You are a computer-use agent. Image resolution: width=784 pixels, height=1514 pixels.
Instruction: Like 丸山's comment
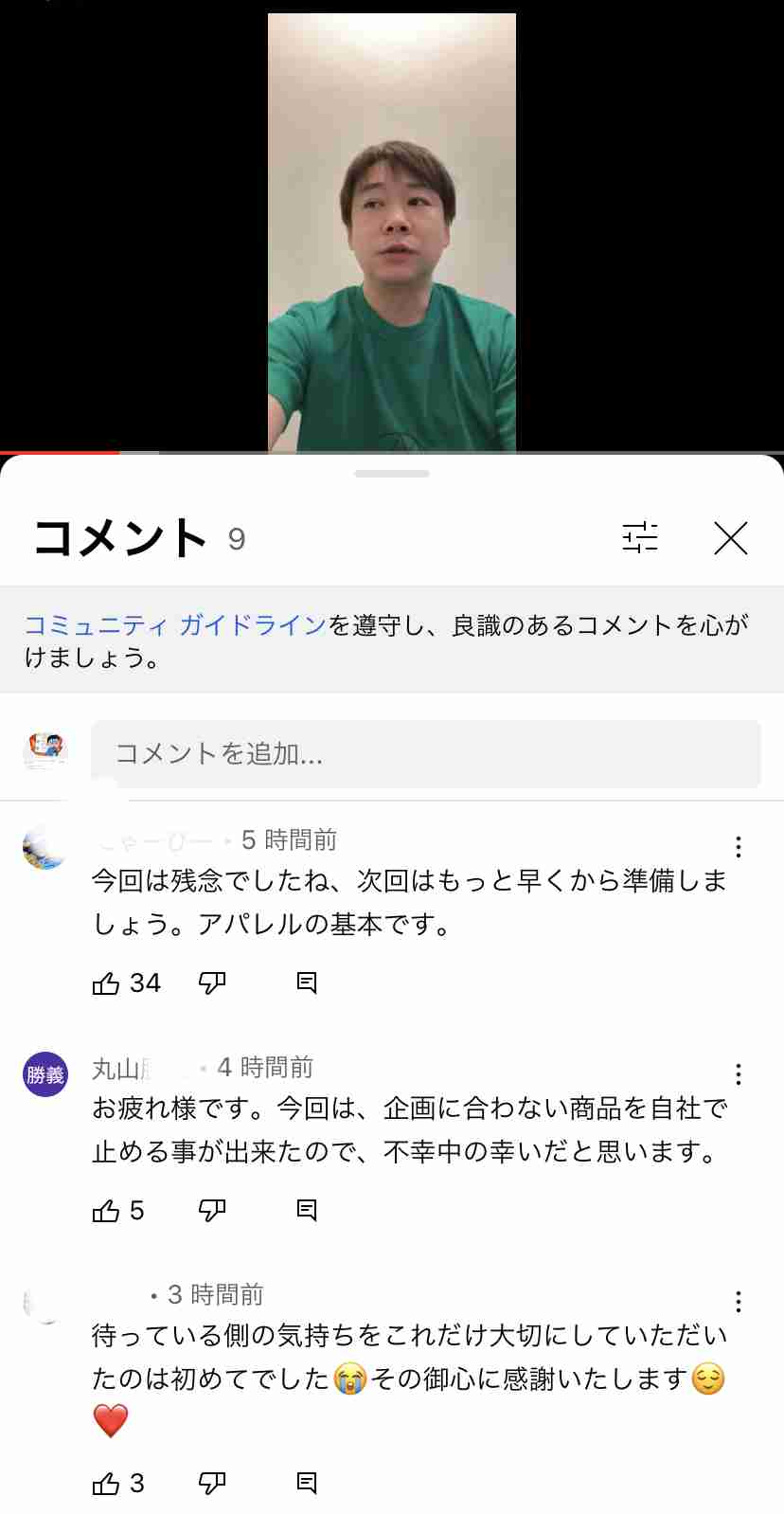[105, 1210]
